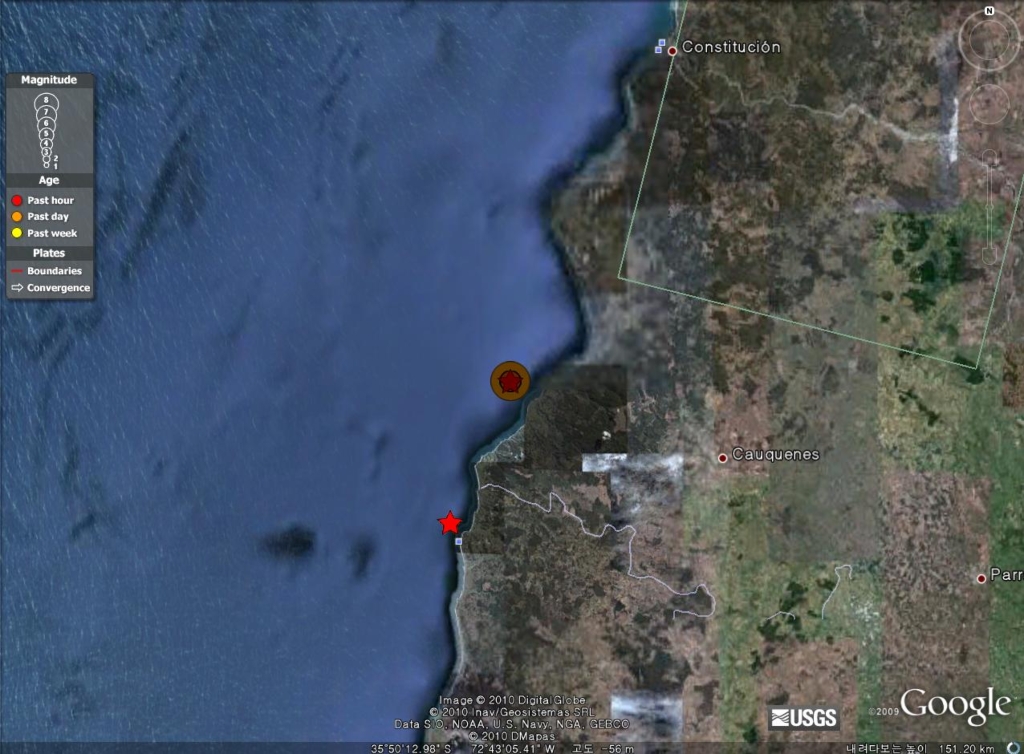The width and height of the screenshot is (1024, 754).
Task: Open the red star placemark
Action: [x=450, y=523]
